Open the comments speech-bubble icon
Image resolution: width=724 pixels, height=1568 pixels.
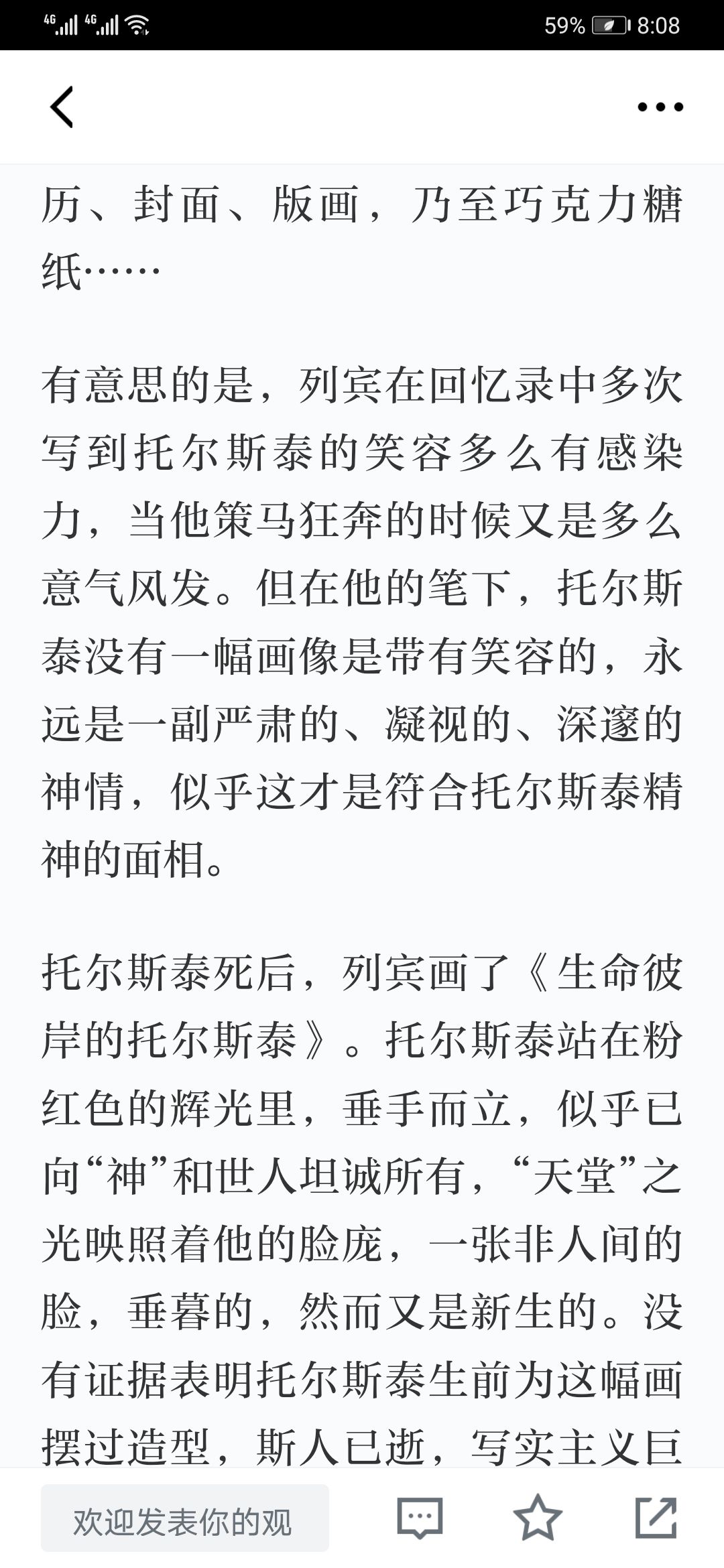pos(420,1518)
